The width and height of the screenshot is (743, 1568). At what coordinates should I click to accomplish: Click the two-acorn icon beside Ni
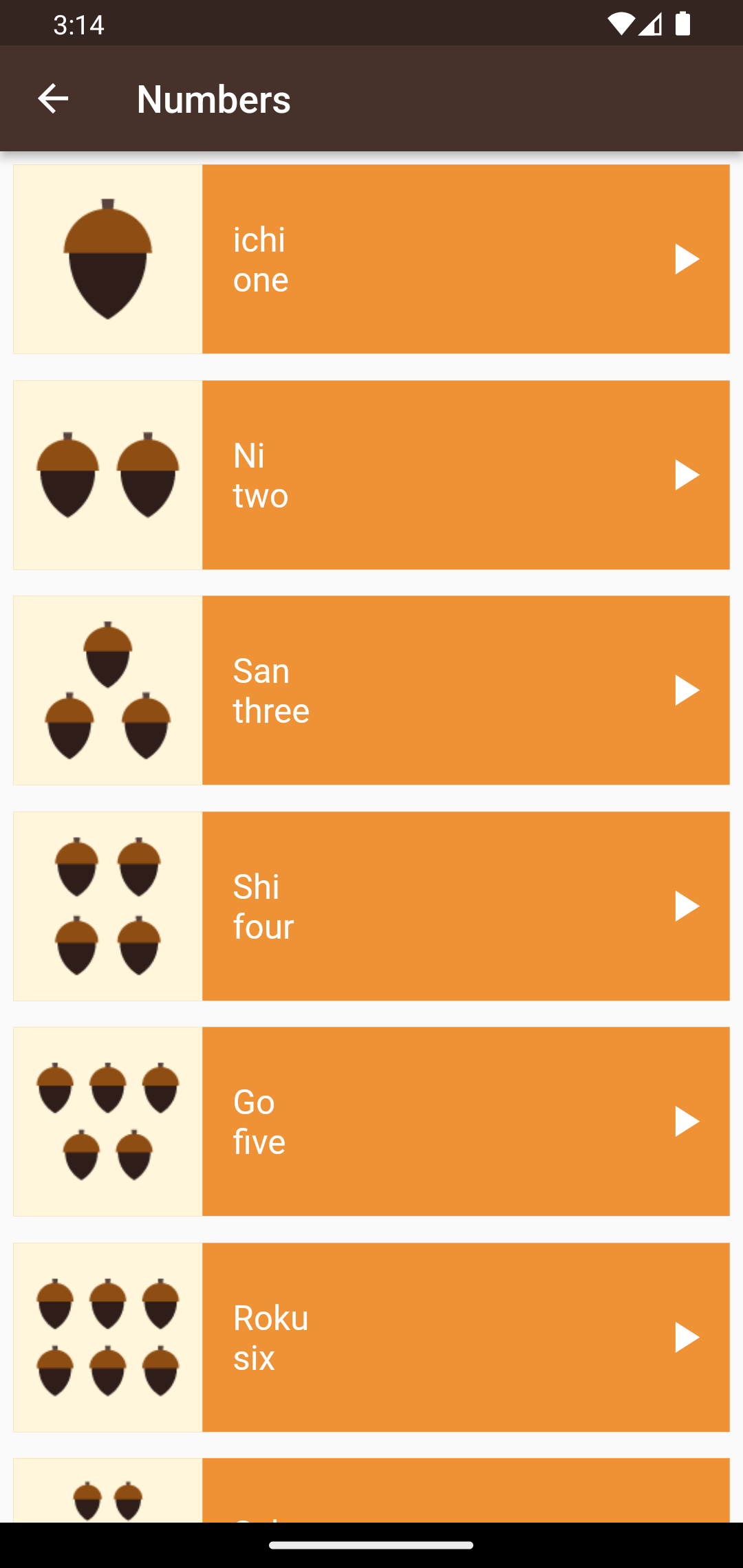click(107, 473)
